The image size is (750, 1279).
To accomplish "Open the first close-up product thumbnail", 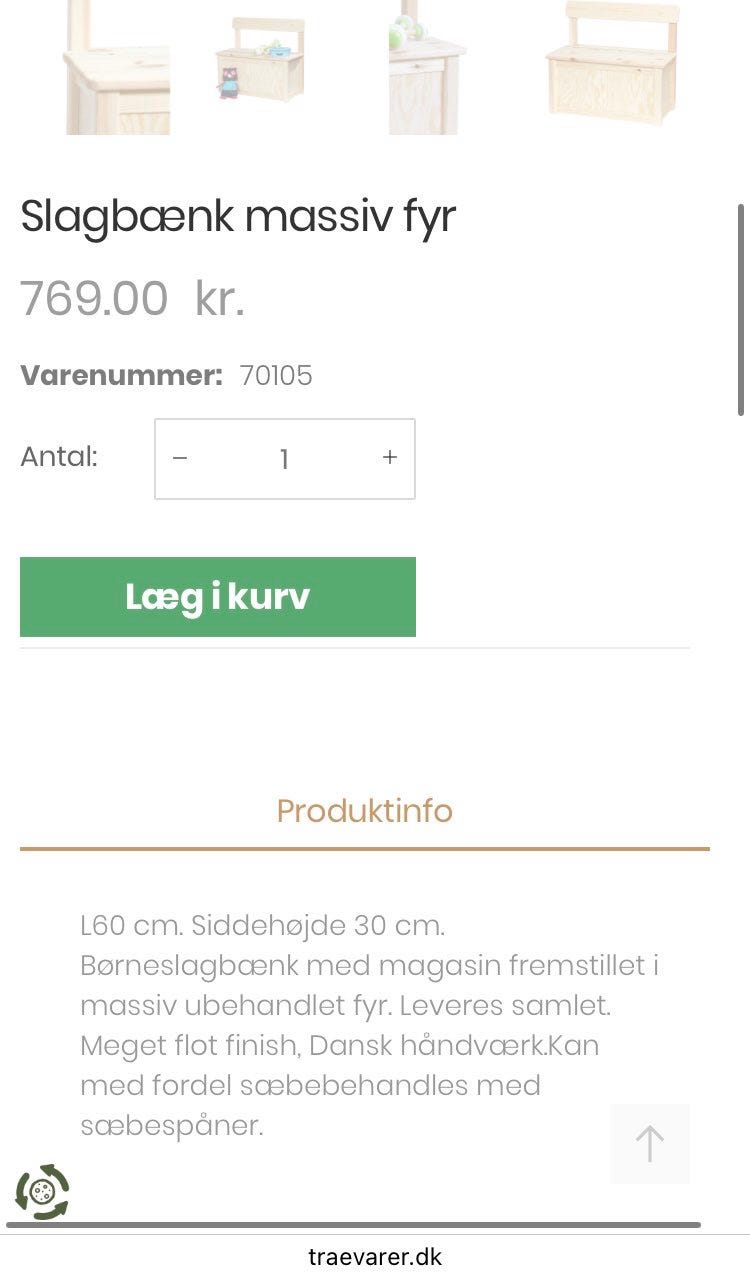I will click(117, 67).
